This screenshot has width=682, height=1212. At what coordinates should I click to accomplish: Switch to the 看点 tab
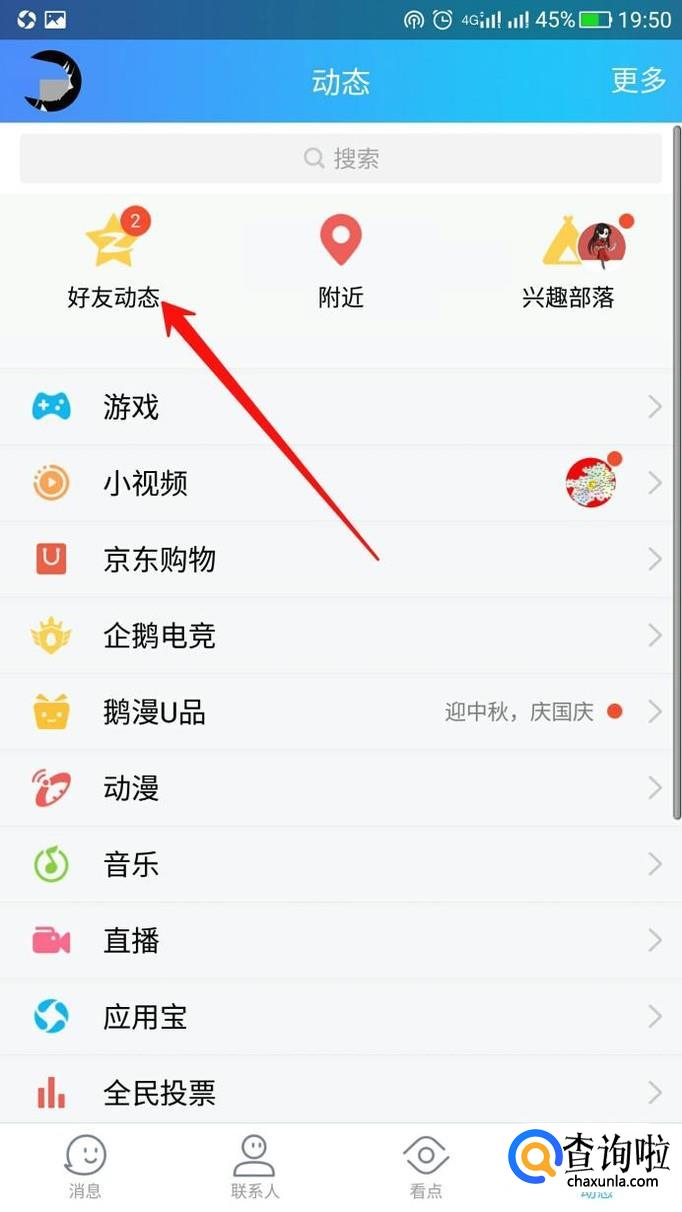[426, 1167]
